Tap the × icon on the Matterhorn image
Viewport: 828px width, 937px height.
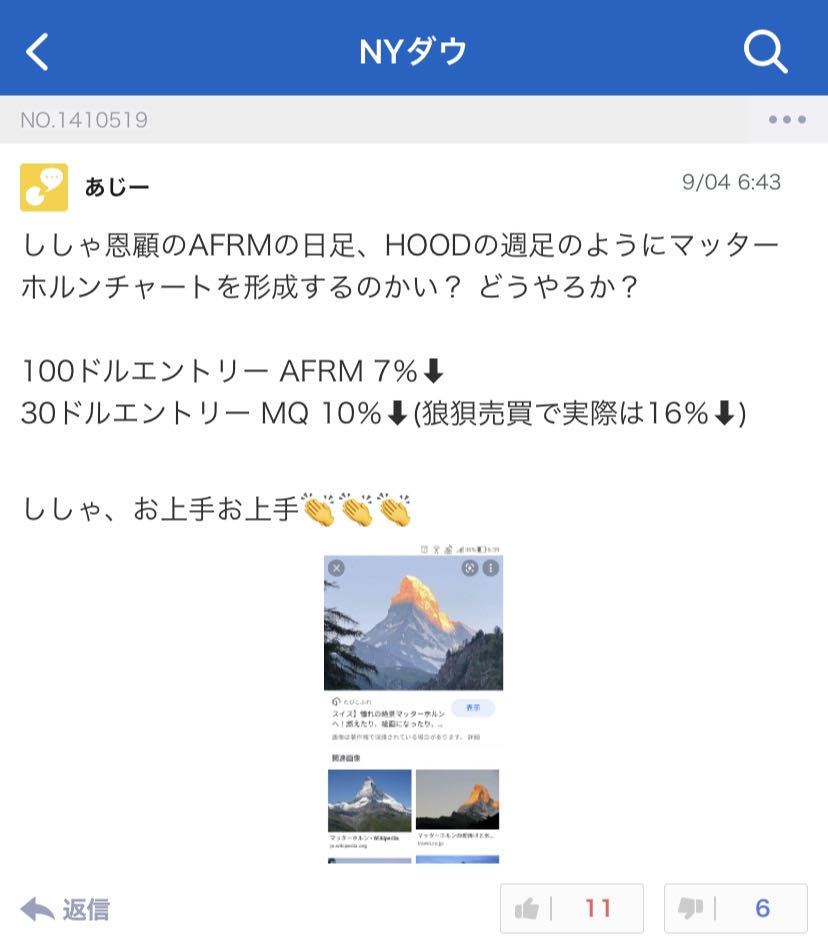tap(336, 568)
